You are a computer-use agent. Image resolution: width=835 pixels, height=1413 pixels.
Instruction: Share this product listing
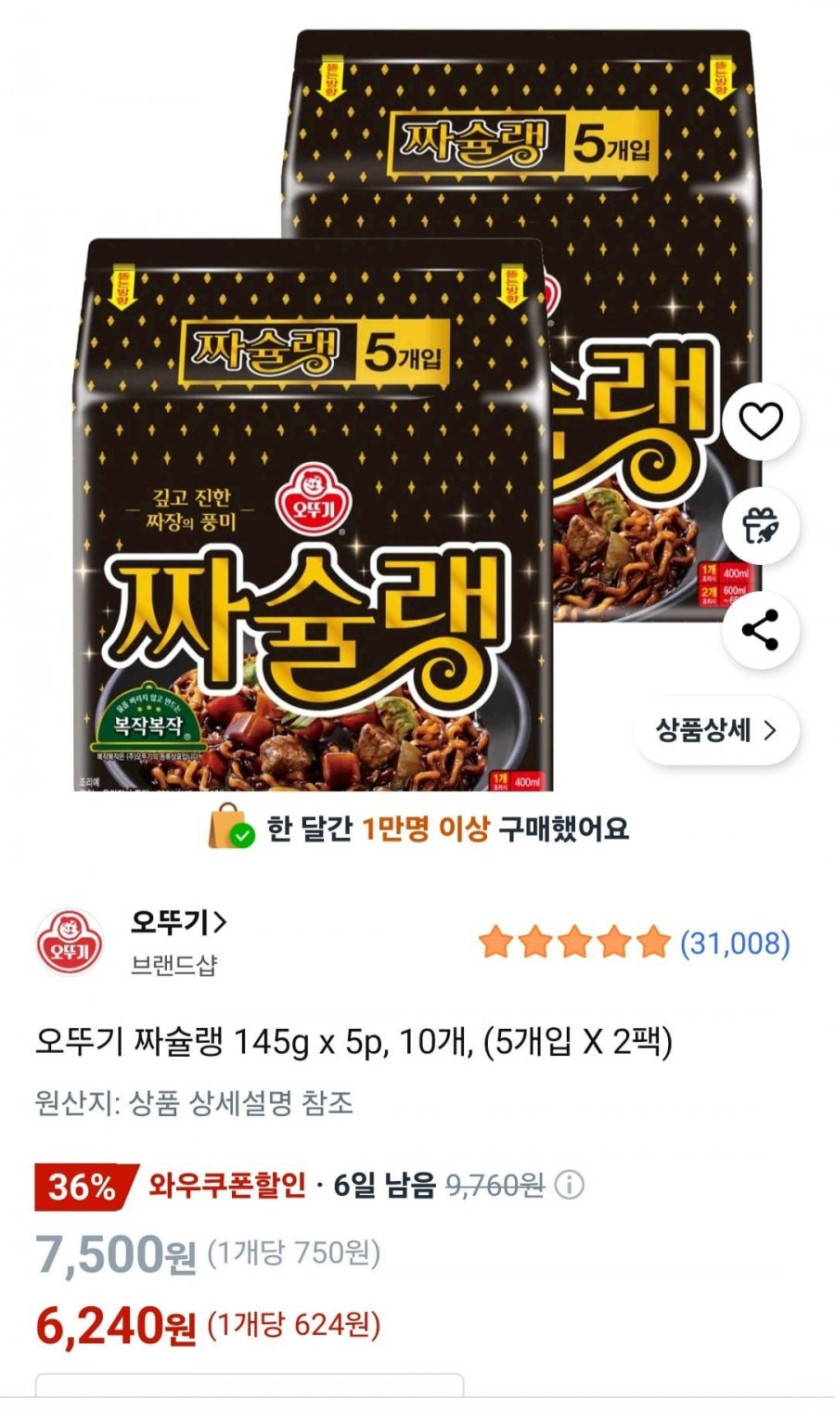pyautogui.click(x=761, y=631)
